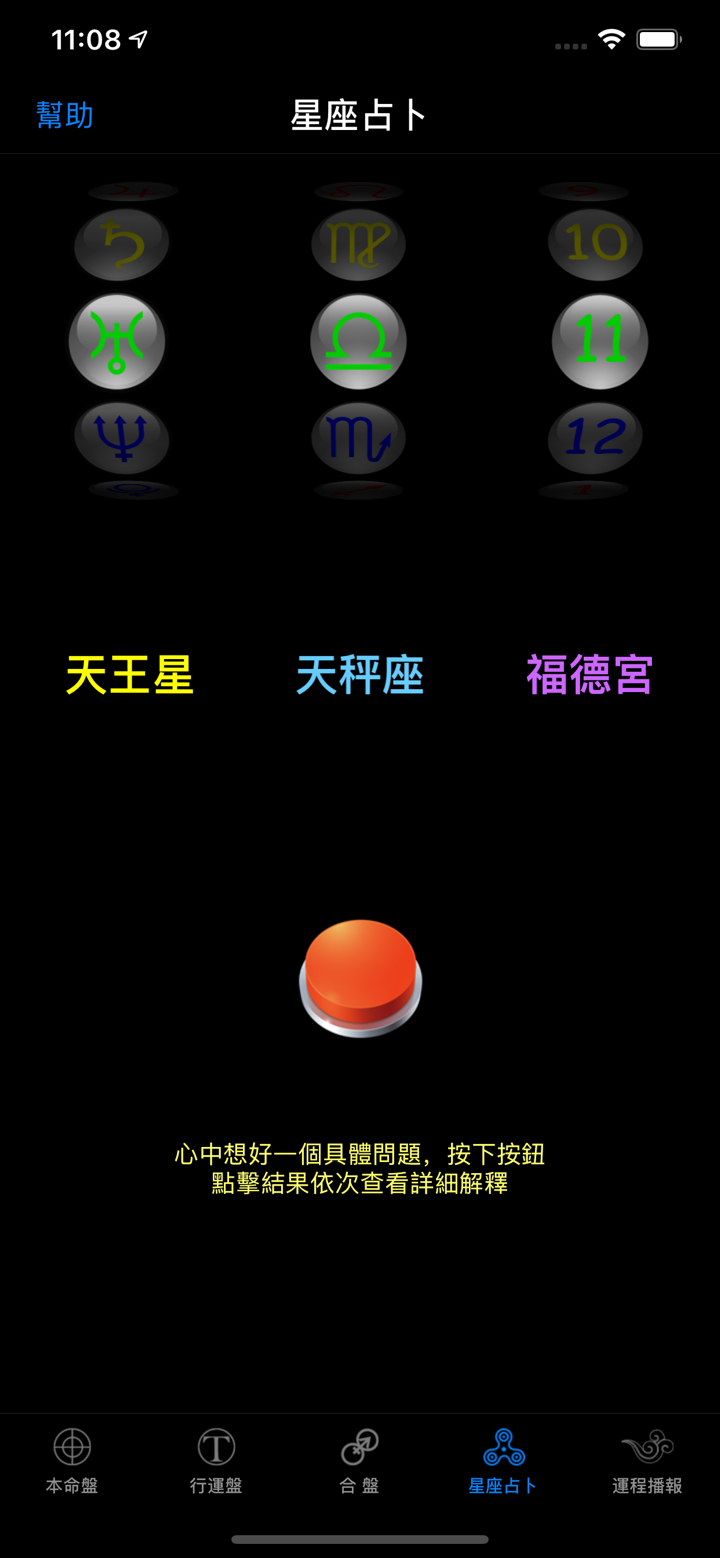Tap the purple 福德宮 result label
Viewport: 720px width, 1558px height.
588,675
